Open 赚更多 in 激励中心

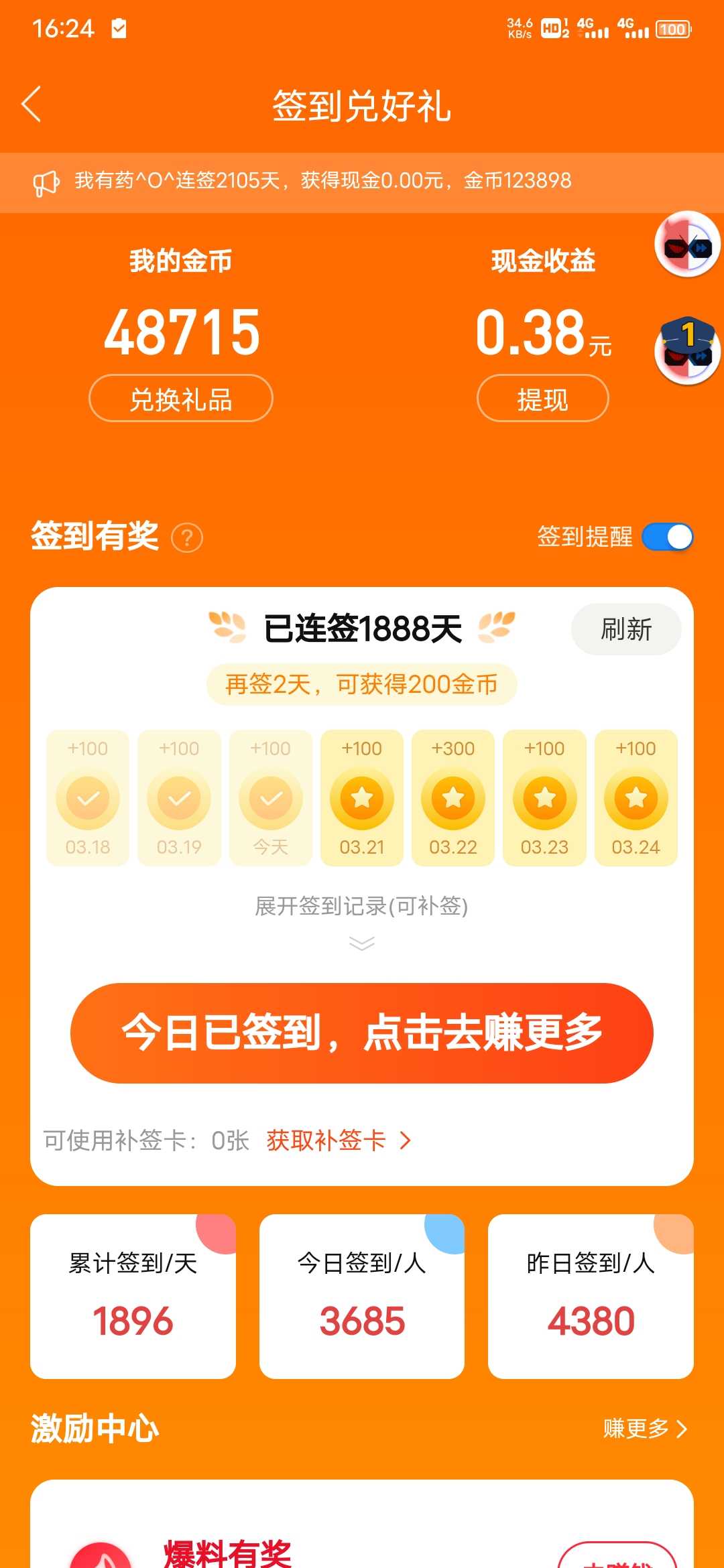point(645,1428)
